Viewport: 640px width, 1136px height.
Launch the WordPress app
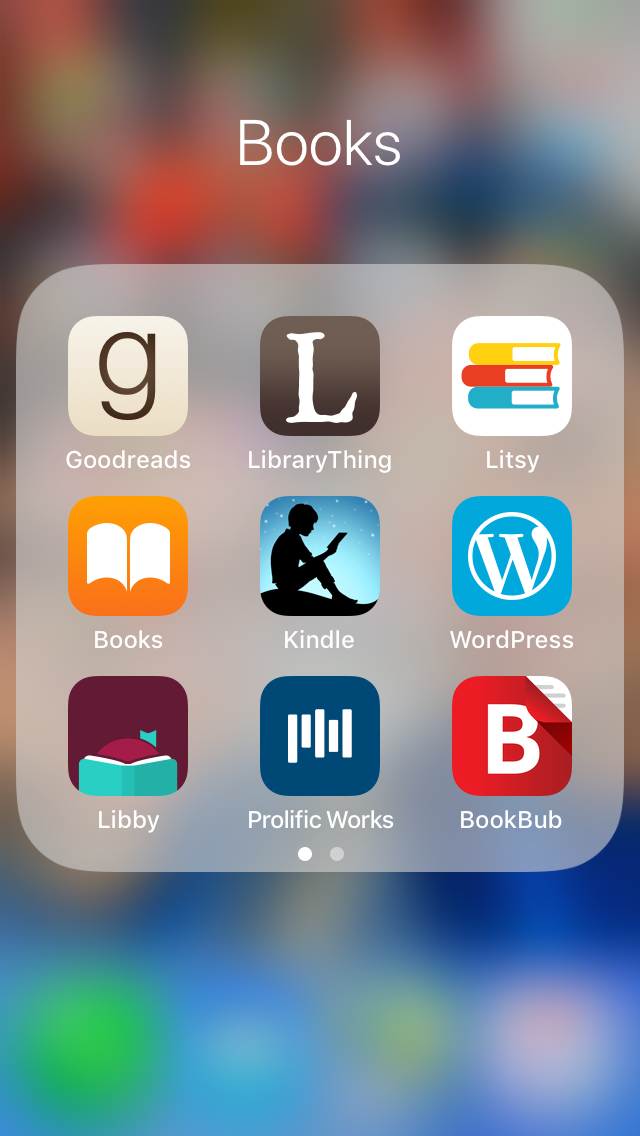[512, 556]
